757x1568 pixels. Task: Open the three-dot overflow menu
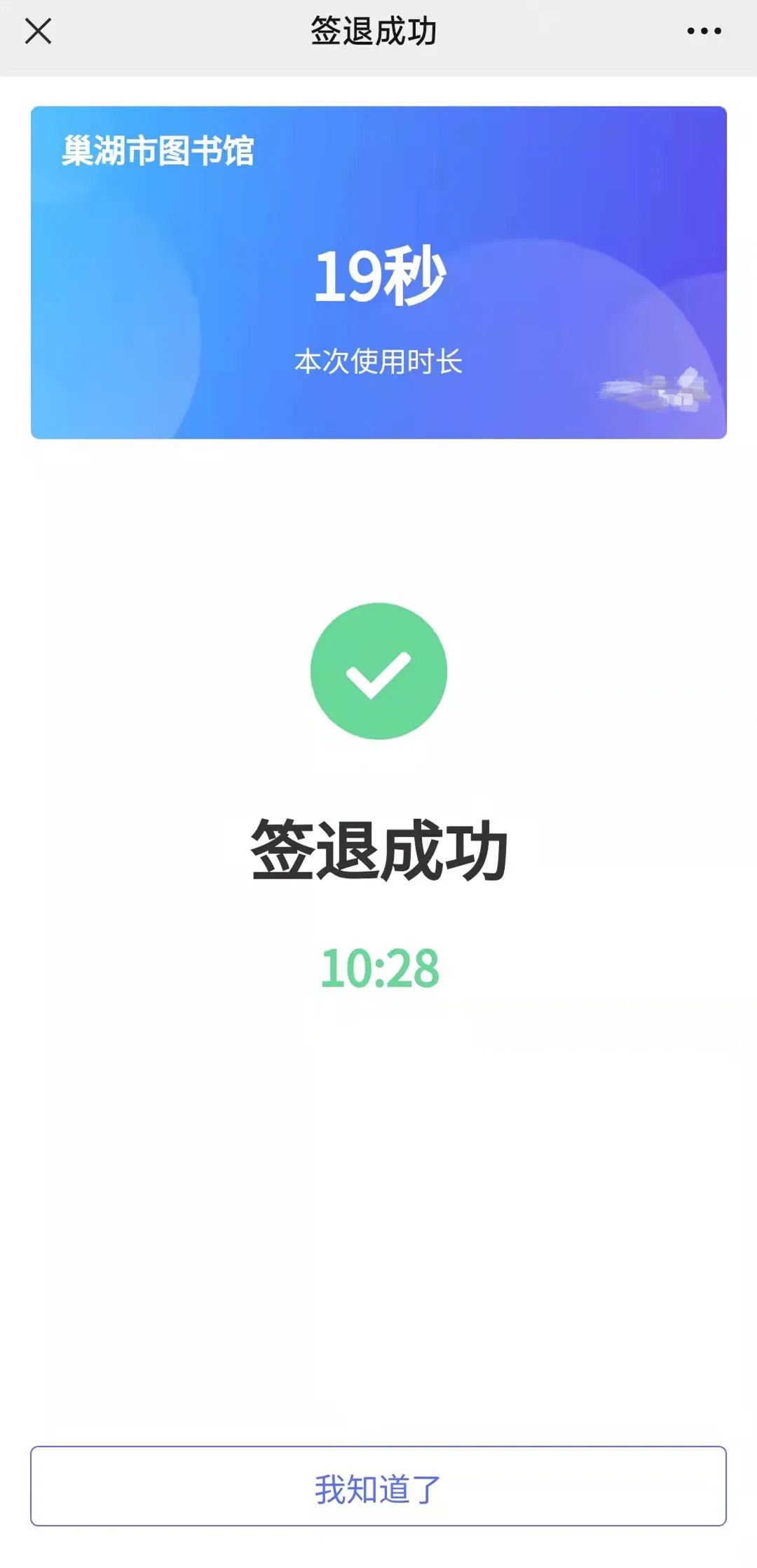point(704,32)
